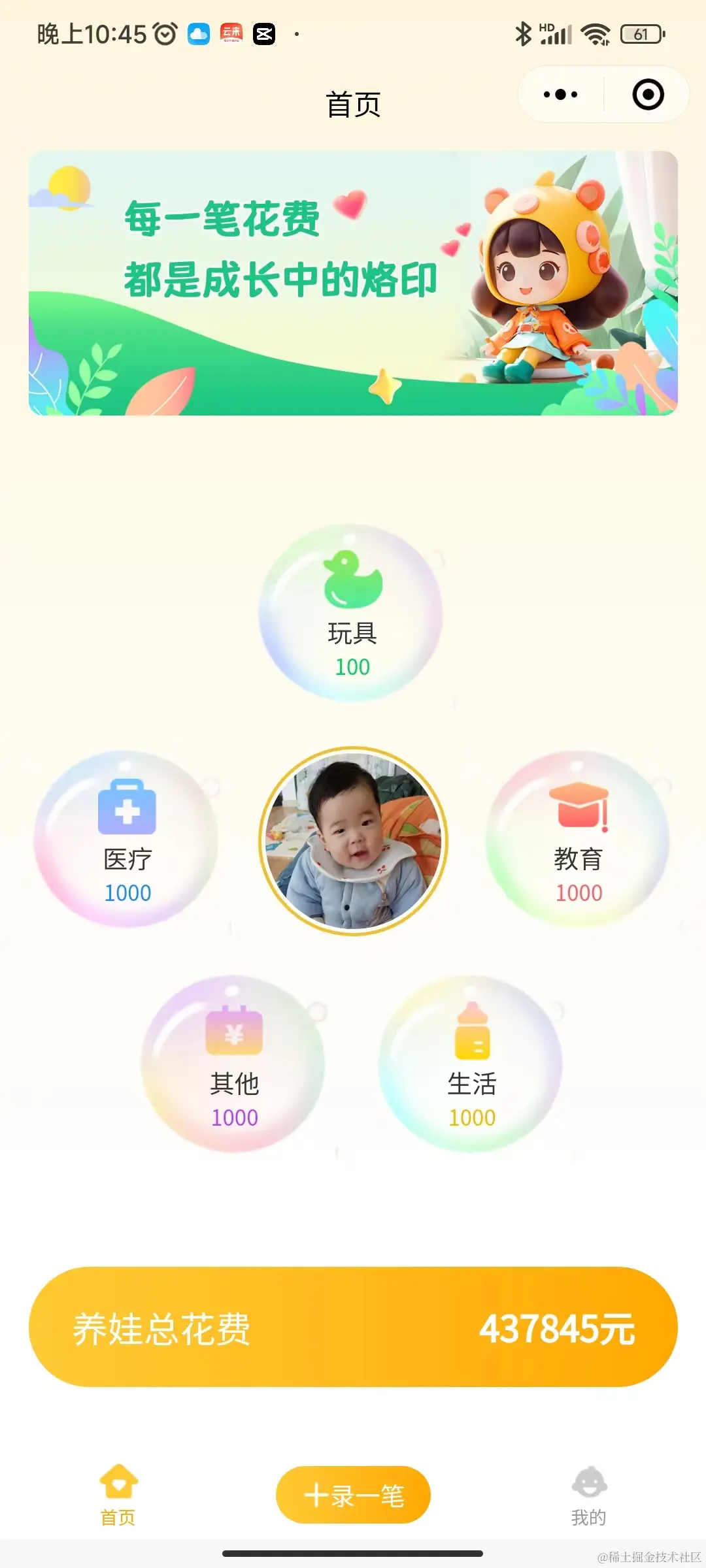Open the 其他 expense bubble

coord(234,1064)
